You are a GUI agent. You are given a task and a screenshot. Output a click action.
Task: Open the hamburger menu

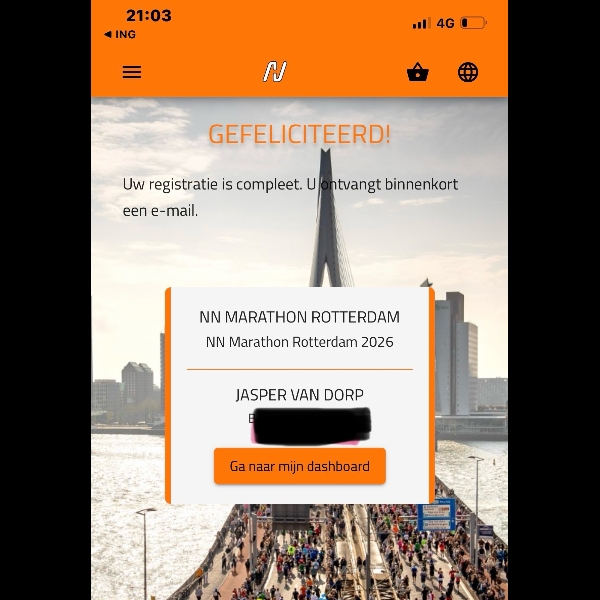click(x=132, y=72)
